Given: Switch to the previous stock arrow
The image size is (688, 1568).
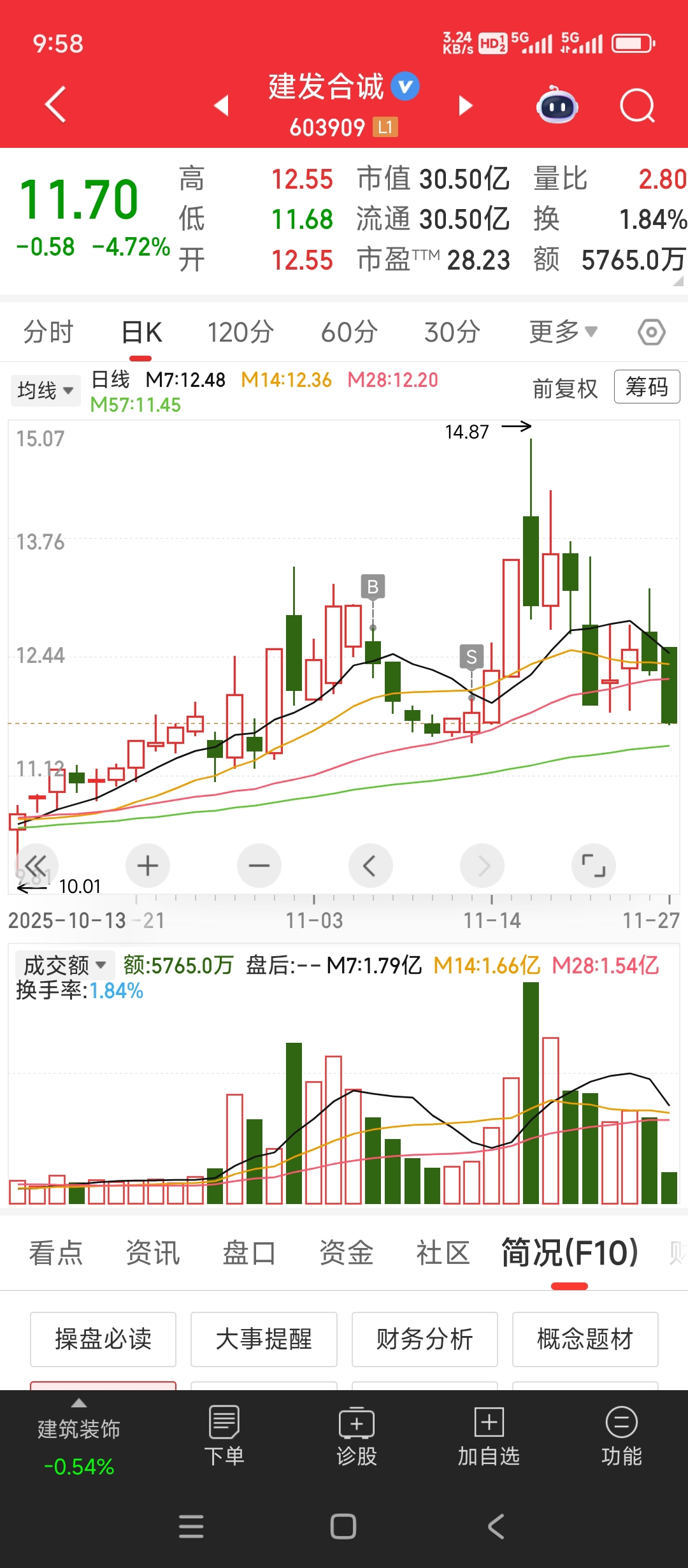Looking at the screenshot, I should 221,105.
